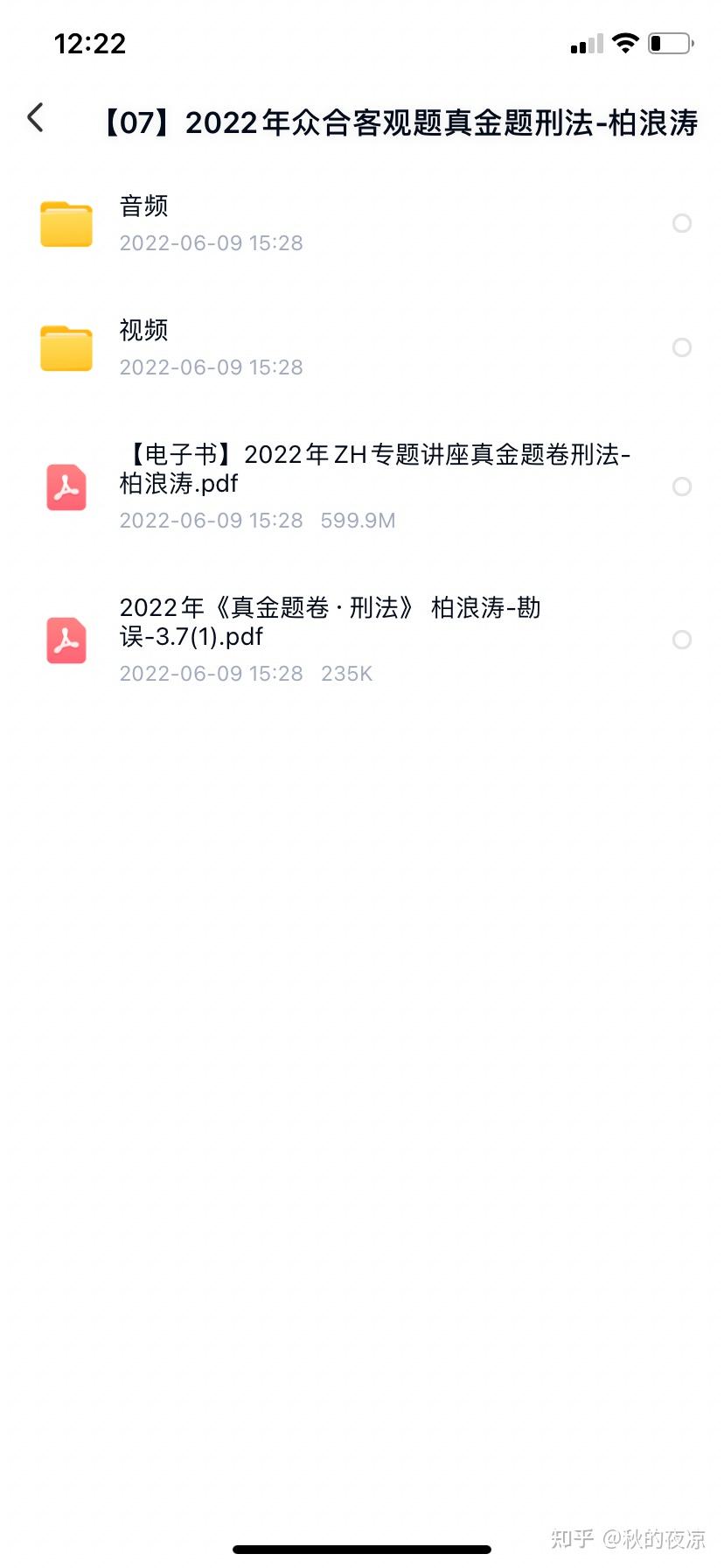Select the 视频 folder's circle checkbox

point(682,347)
